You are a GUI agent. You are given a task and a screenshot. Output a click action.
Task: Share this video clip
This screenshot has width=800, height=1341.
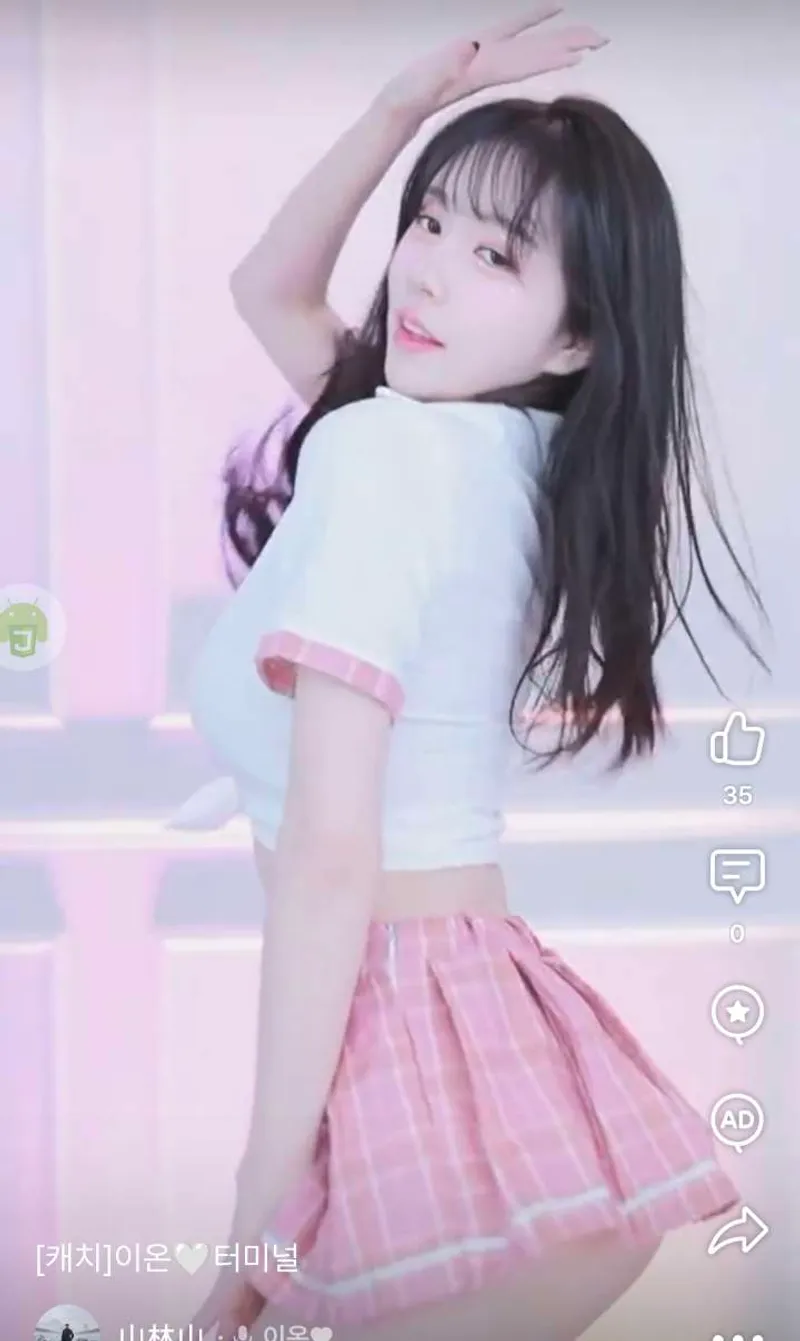(x=737, y=1229)
